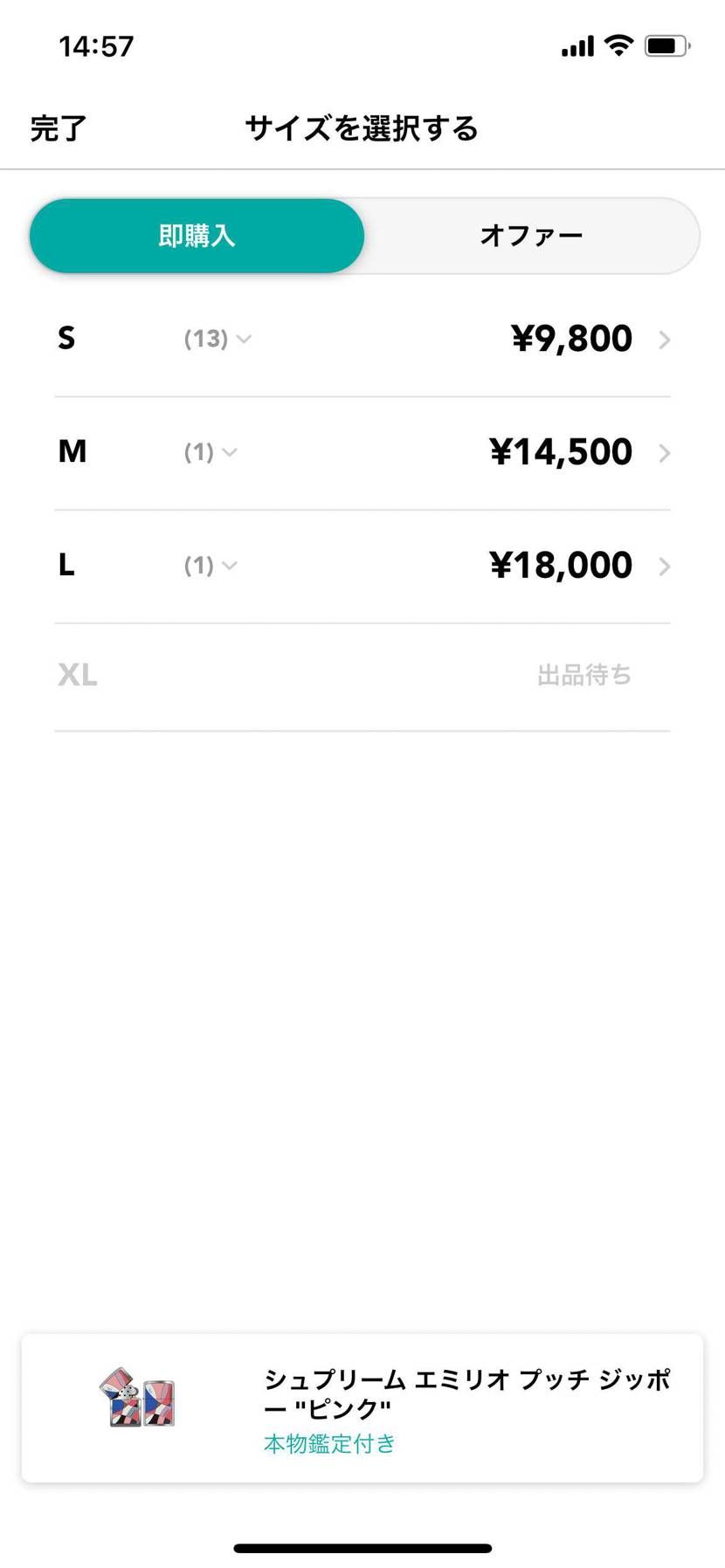Image resolution: width=725 pixels, height=1568 pixels.
Task: Tap 完了 to finish size selection
Action: pyautogui.click(x=57, y=128)
